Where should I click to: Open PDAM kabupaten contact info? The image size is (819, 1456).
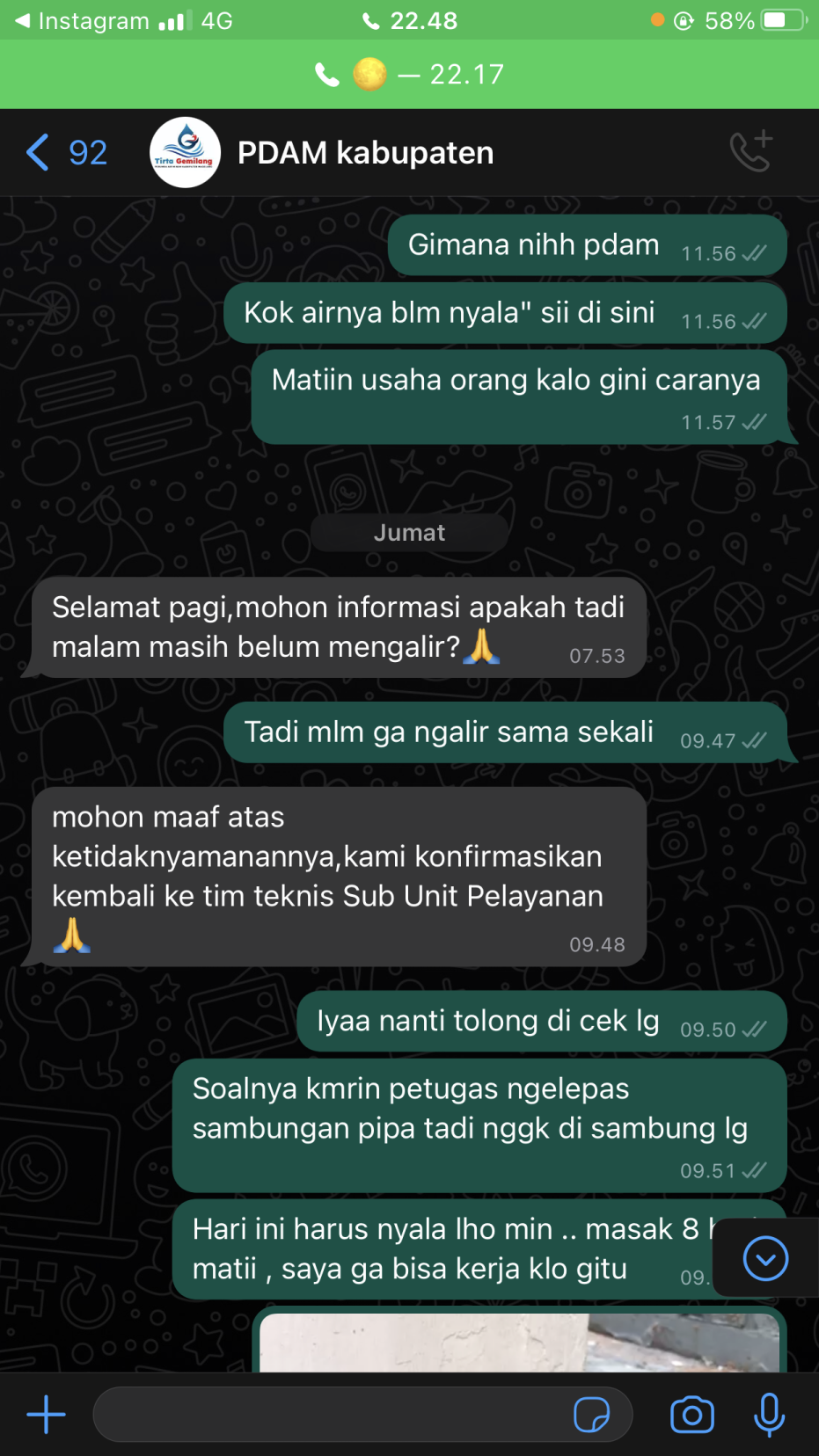[x=365, y=153]
